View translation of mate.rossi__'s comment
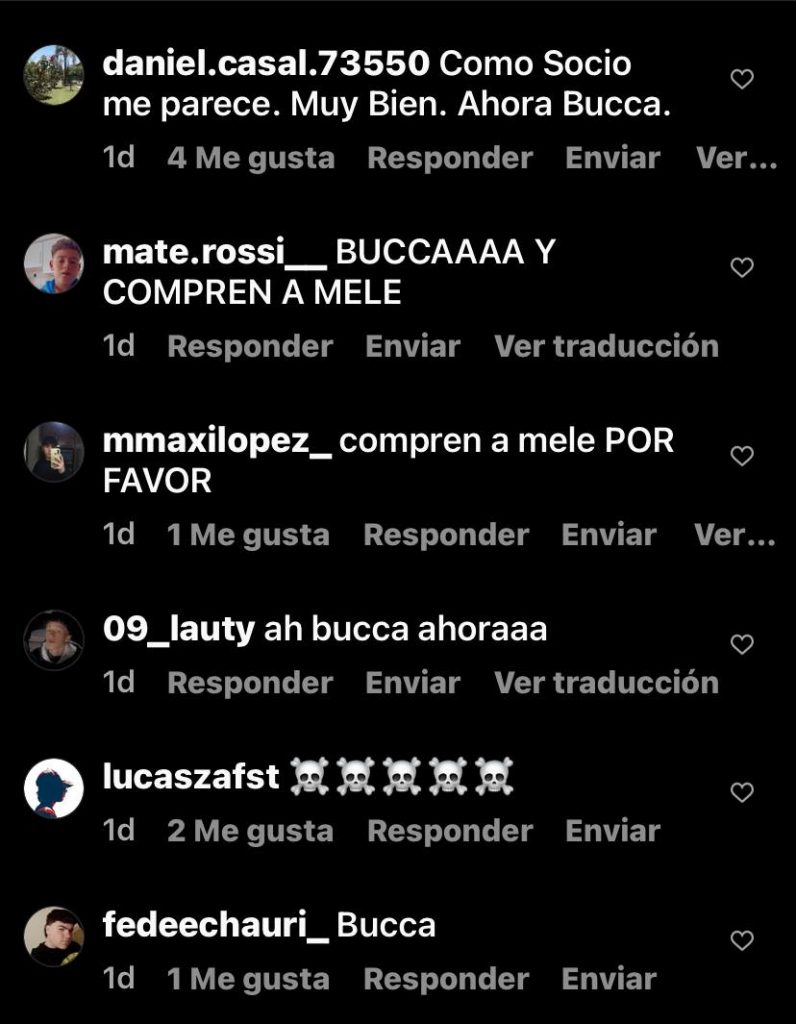 click(x=607, y=346)
